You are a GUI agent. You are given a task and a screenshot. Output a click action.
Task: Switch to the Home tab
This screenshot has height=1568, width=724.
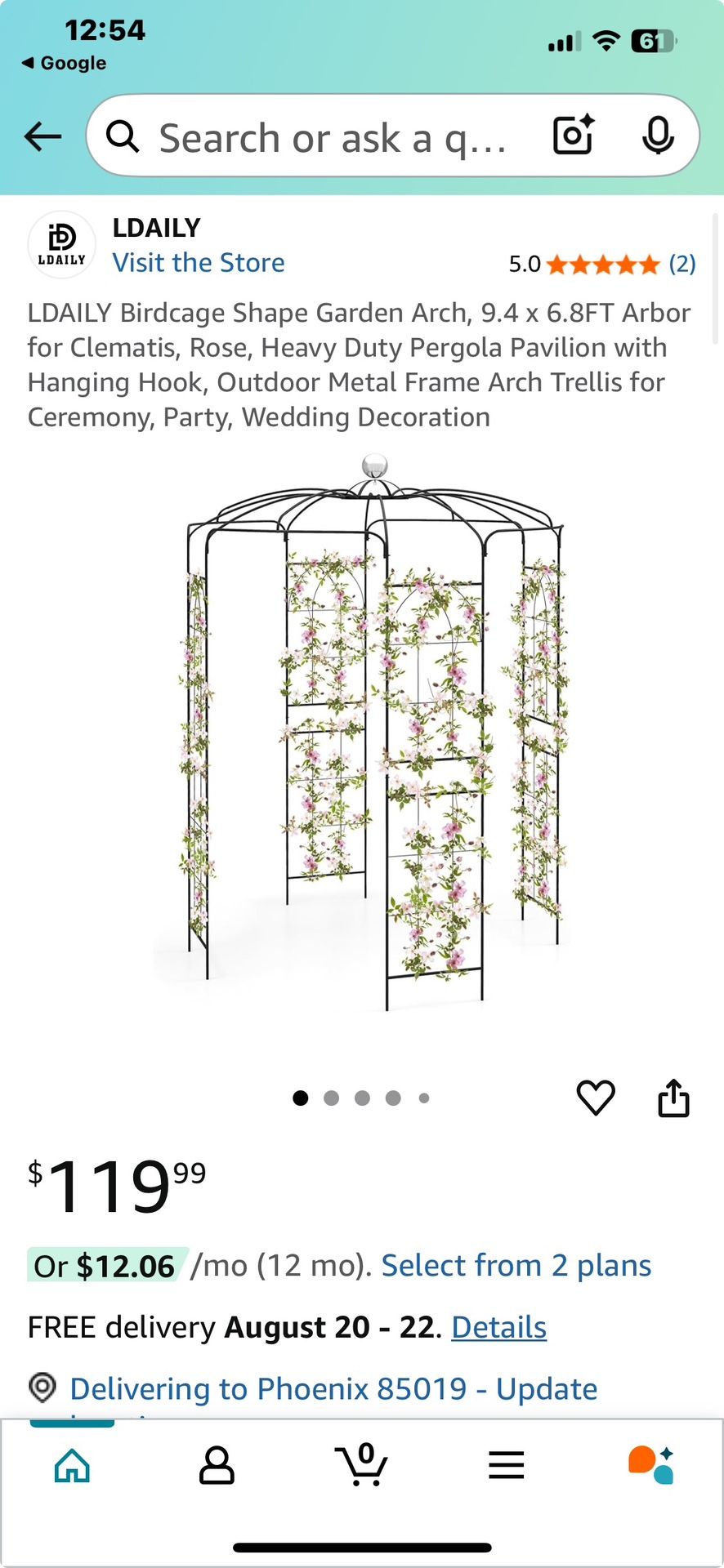click(72, 1466)
